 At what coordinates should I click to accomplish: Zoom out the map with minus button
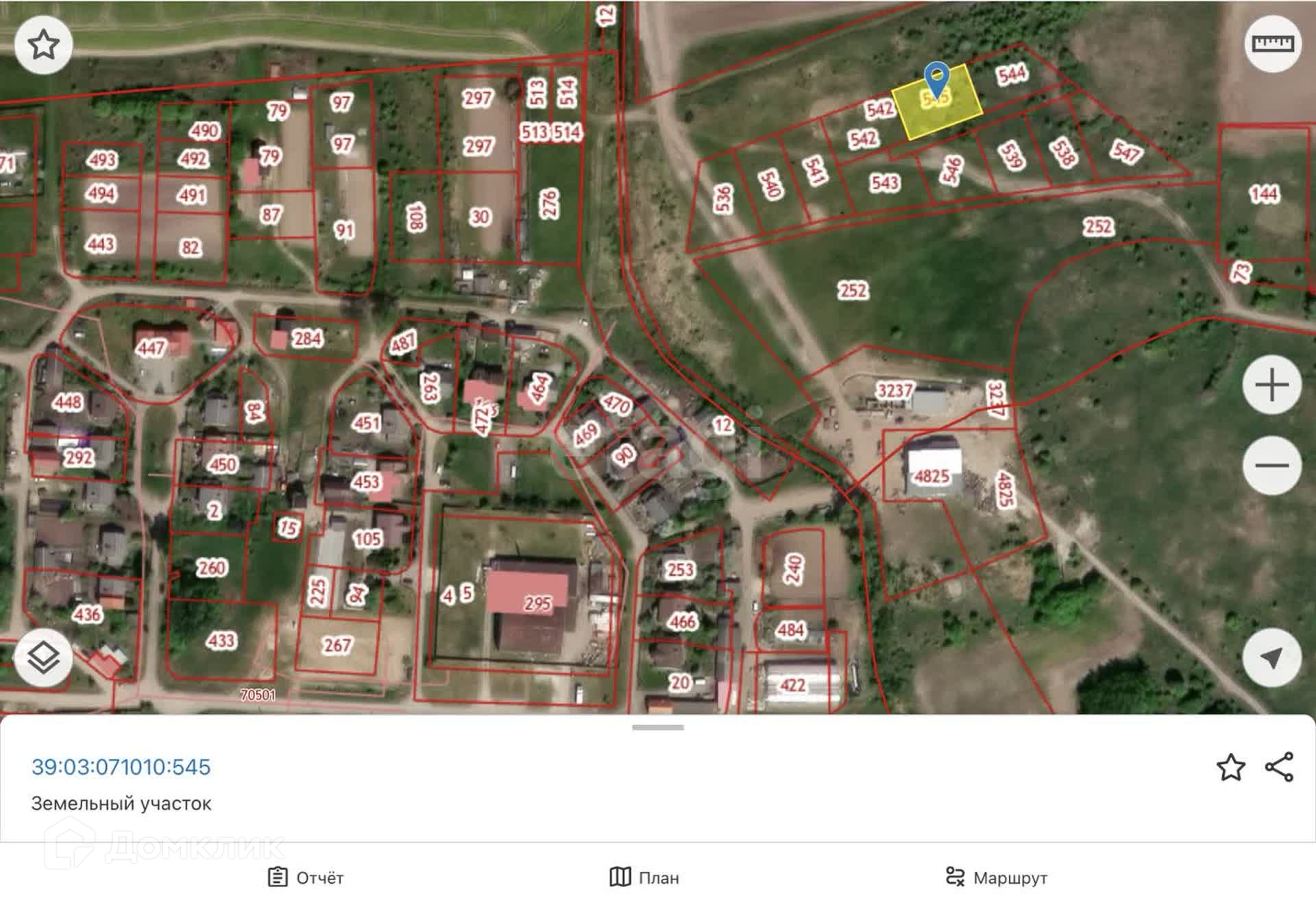point(1272,466)
